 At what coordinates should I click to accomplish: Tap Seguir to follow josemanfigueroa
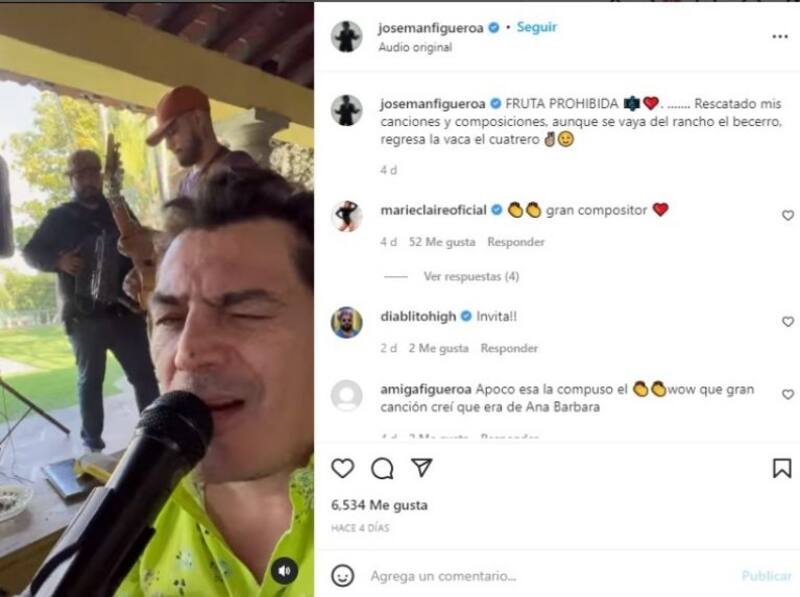click(x=537, y=28)
